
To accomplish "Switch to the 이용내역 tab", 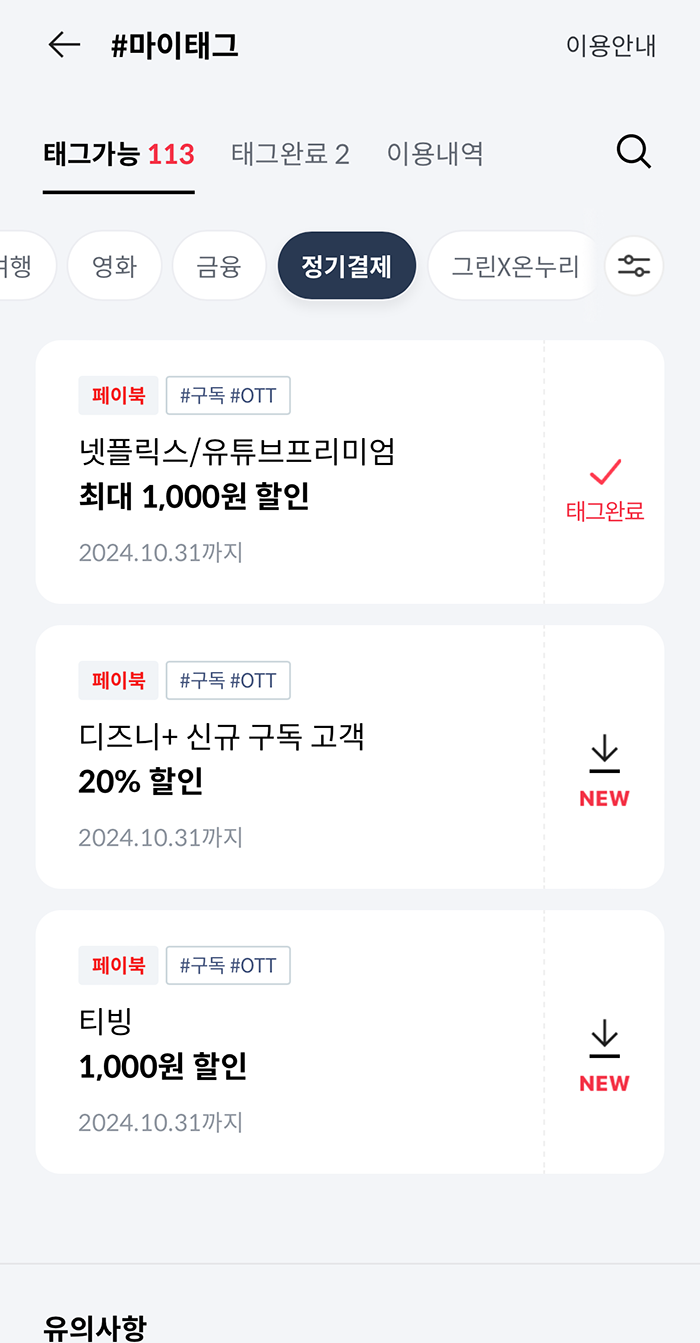I will (x=435, y=154).
